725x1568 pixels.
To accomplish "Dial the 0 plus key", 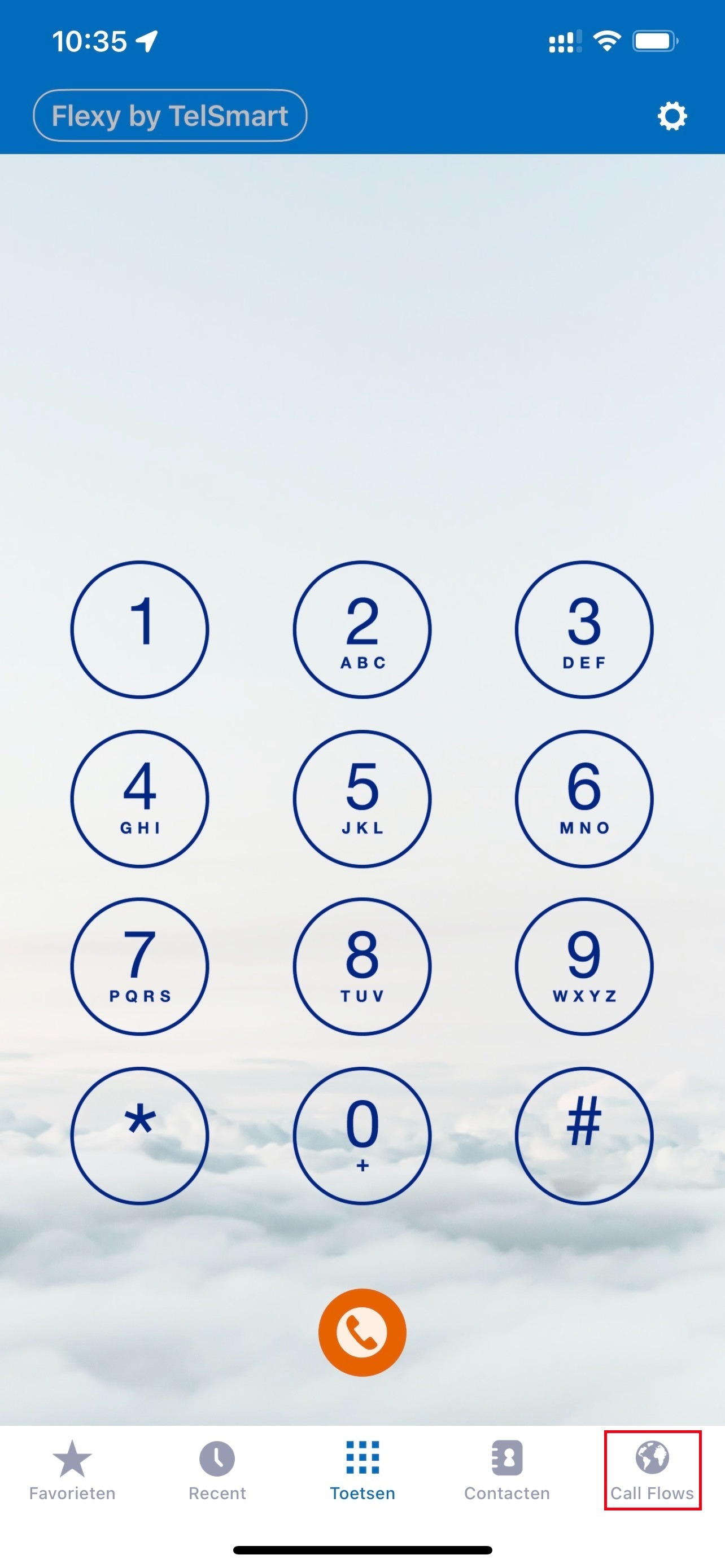I will pos(362,1135).
